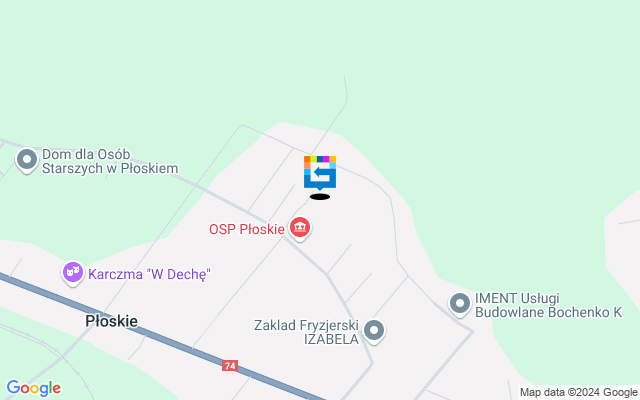Select the Karczma "W Dechę" place marker
This screenshot has height=400, width=640.
[72, 272]
